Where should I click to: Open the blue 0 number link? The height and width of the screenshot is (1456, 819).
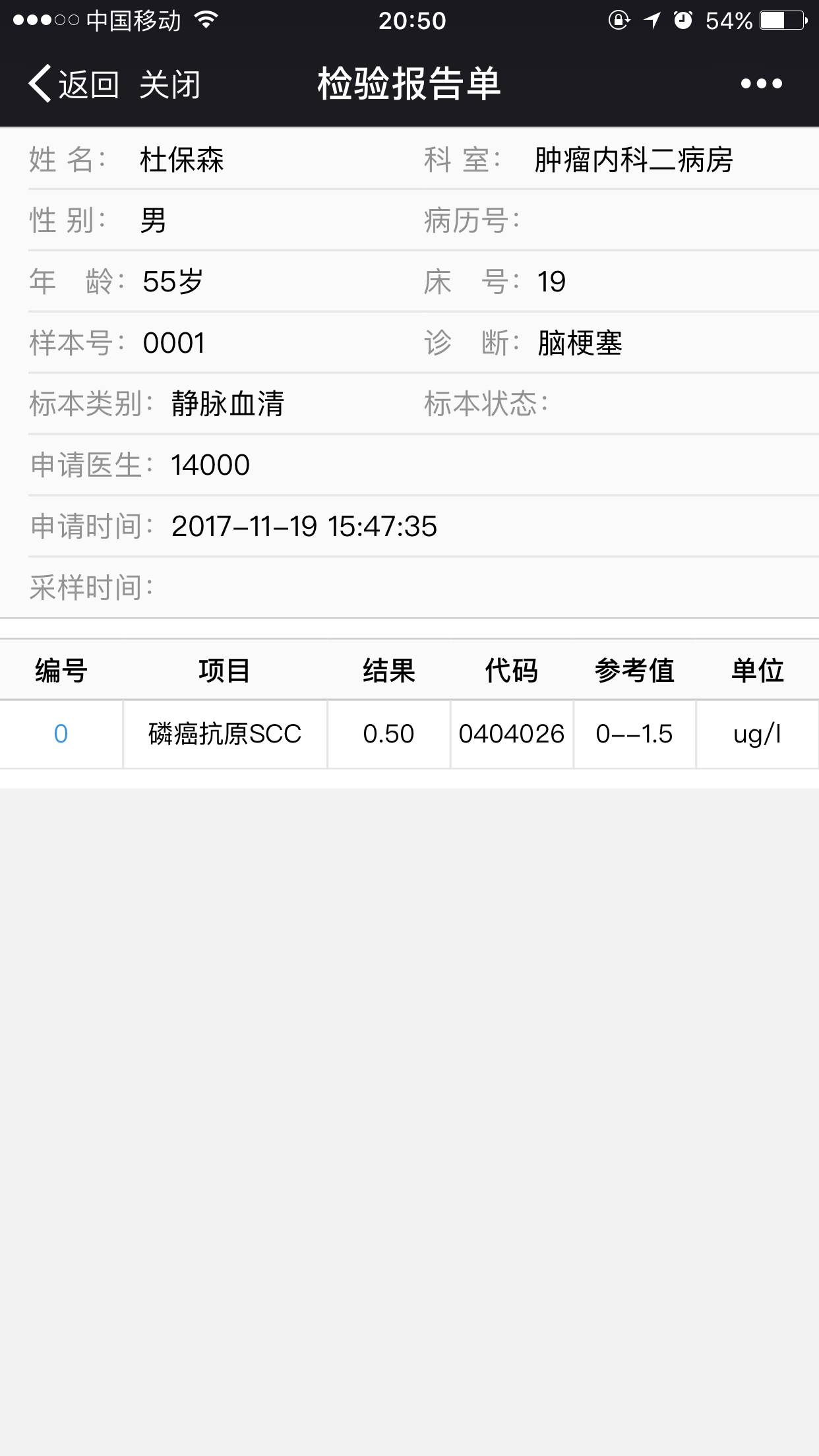pyautogui.click(x=61, y=734)
